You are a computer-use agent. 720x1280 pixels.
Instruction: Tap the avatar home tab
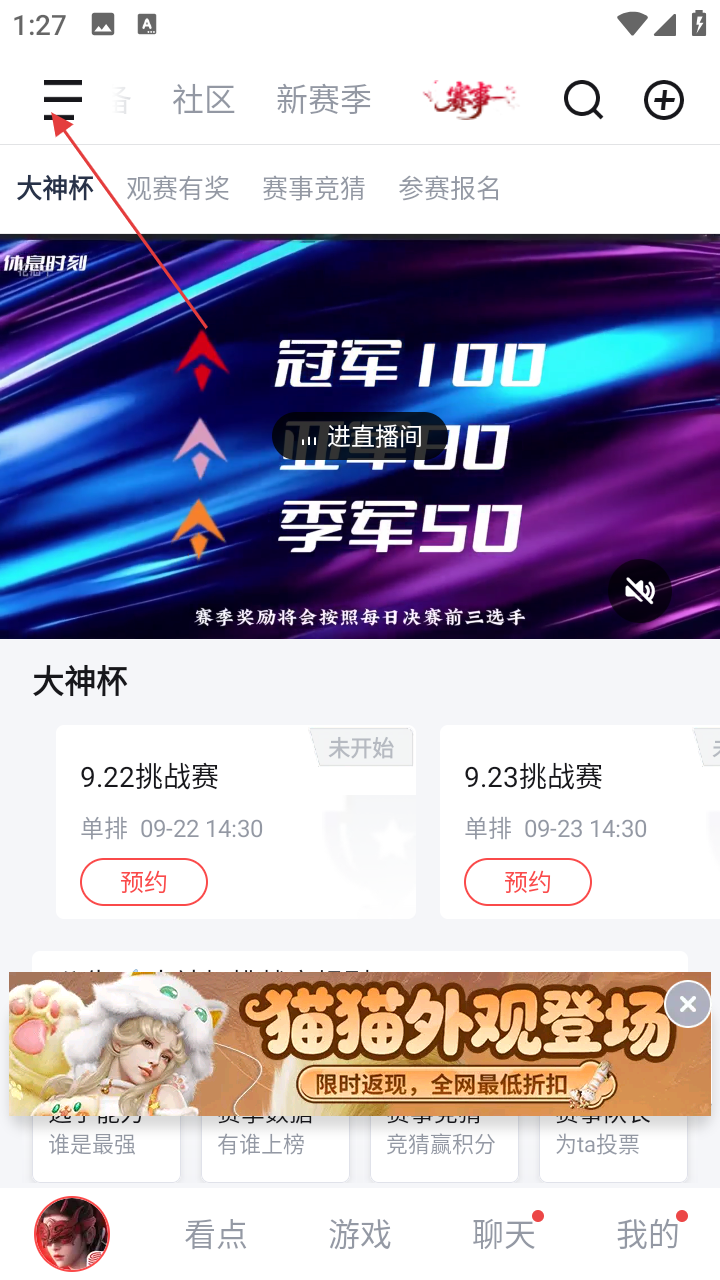[72, 1235]
